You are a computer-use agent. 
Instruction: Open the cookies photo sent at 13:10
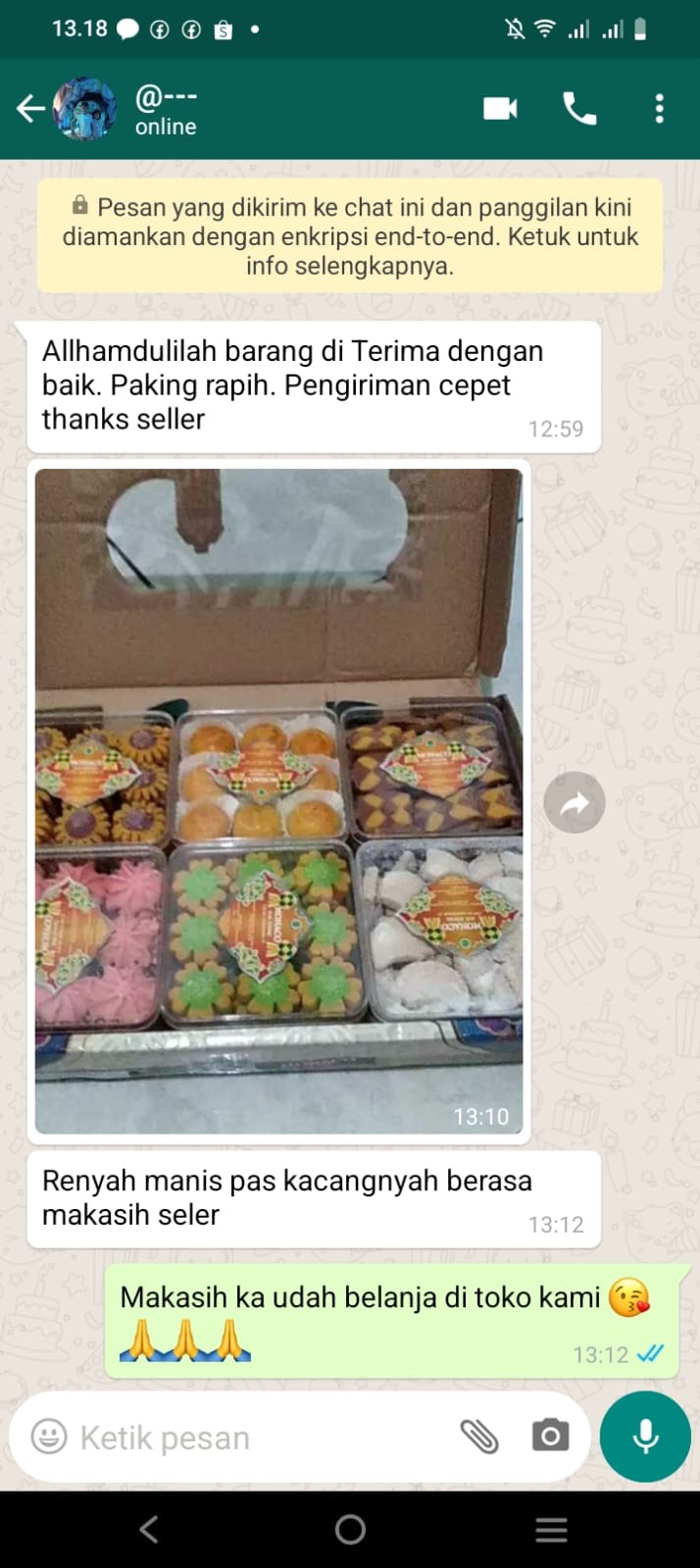coord(278,800)
